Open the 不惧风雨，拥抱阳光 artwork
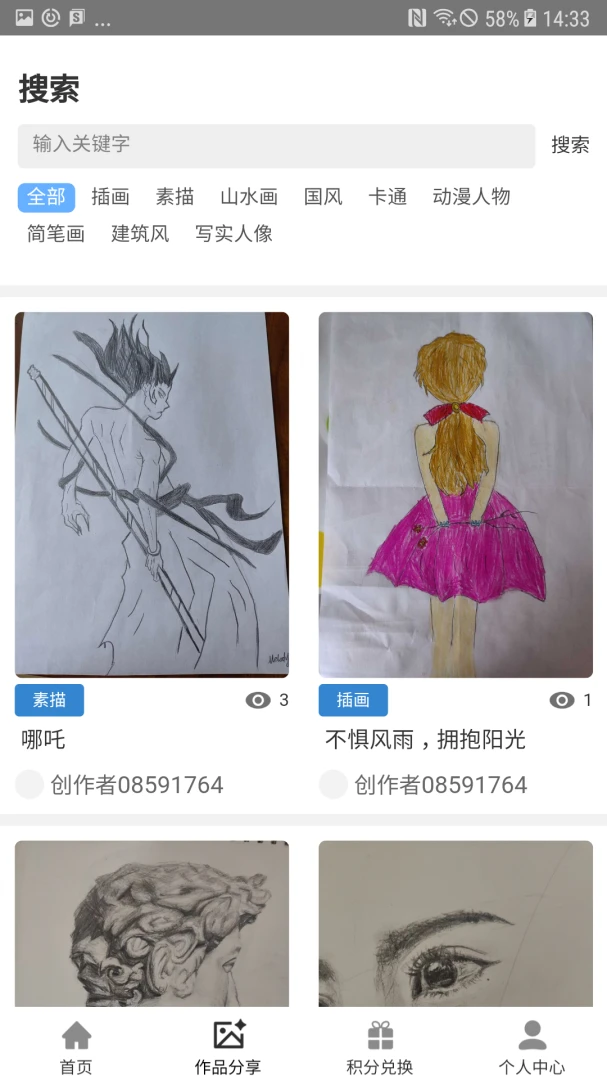 (455, 495)
